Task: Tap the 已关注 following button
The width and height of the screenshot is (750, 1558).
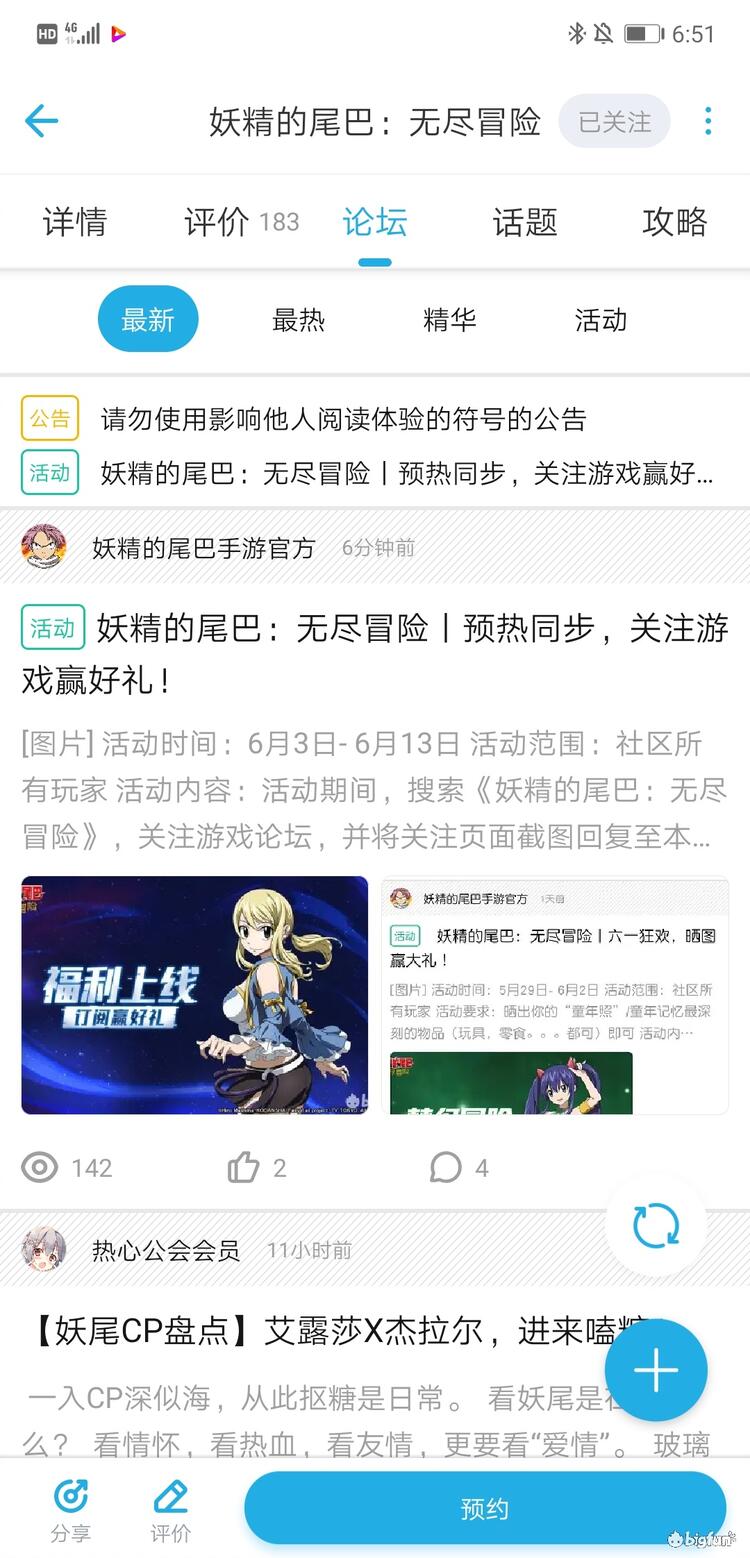Action: [x=614, y=122]
